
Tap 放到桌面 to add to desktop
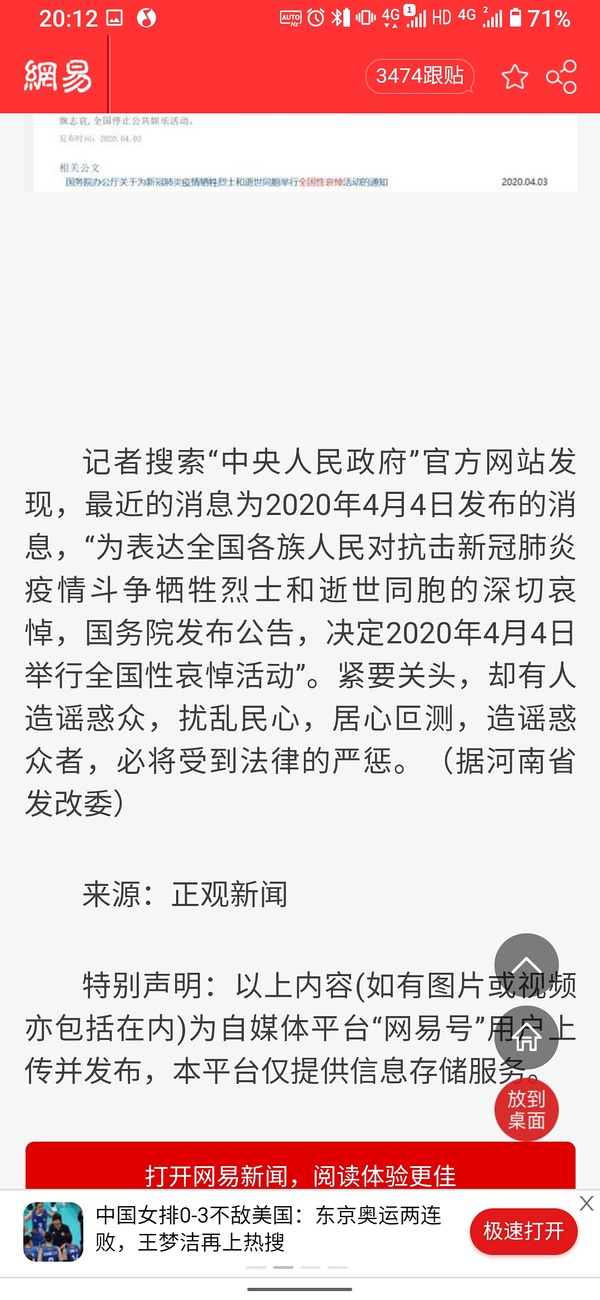pyautogui.click(x=526, y=1109)
